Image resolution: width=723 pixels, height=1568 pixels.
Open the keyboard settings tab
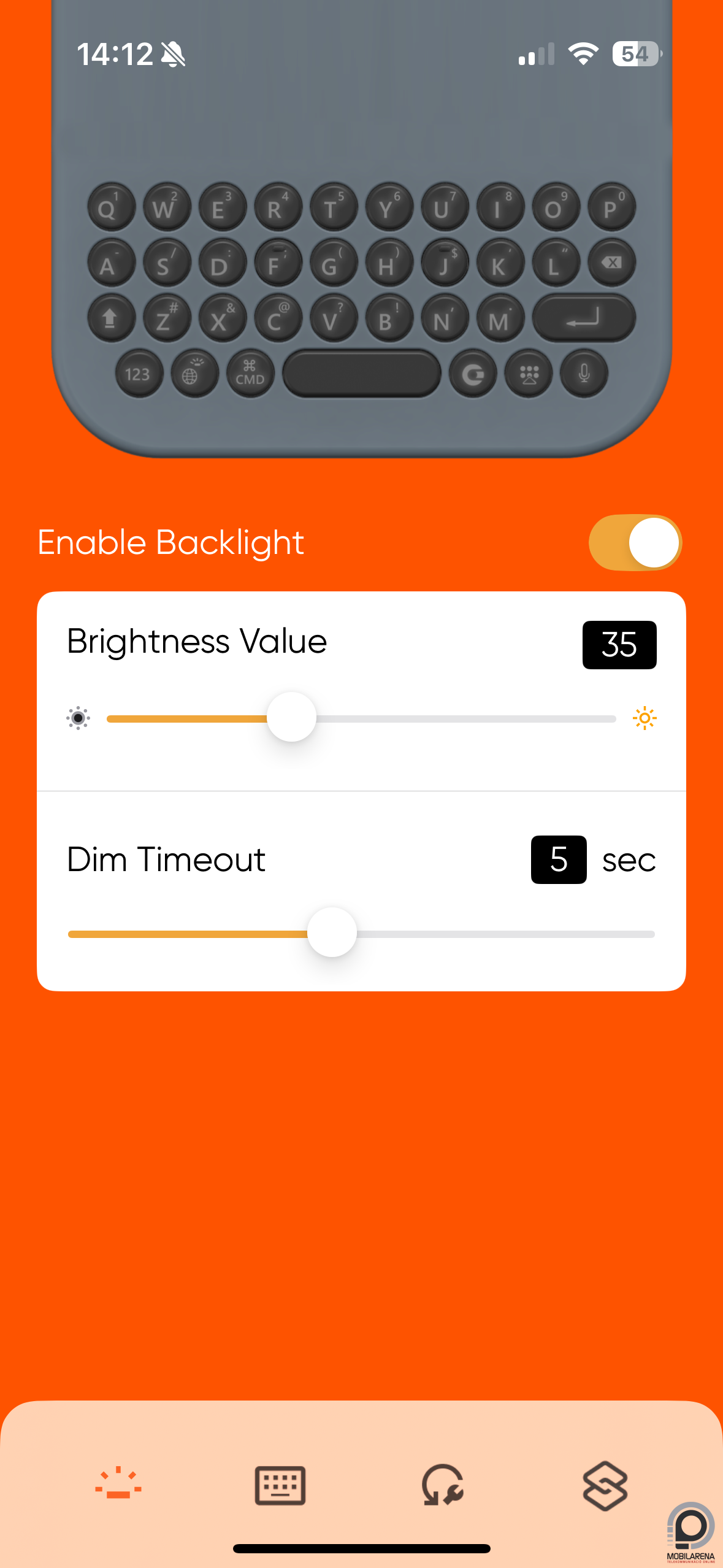click(280, 1486)
